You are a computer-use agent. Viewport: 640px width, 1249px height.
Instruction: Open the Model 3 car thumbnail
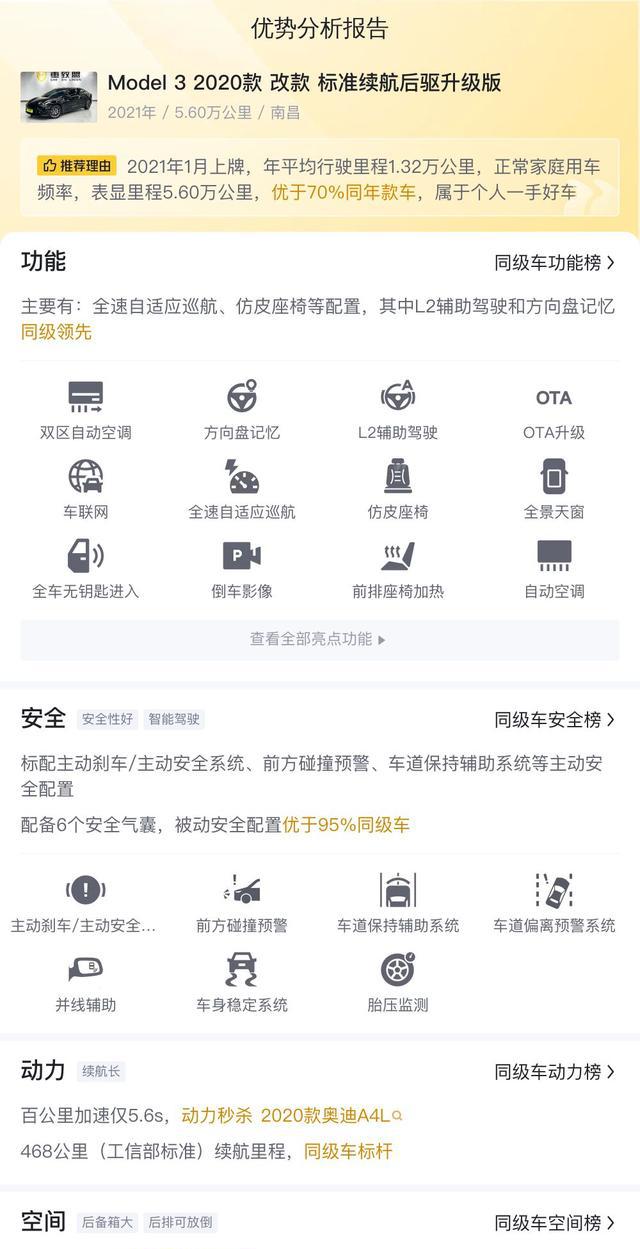point(59,96)
